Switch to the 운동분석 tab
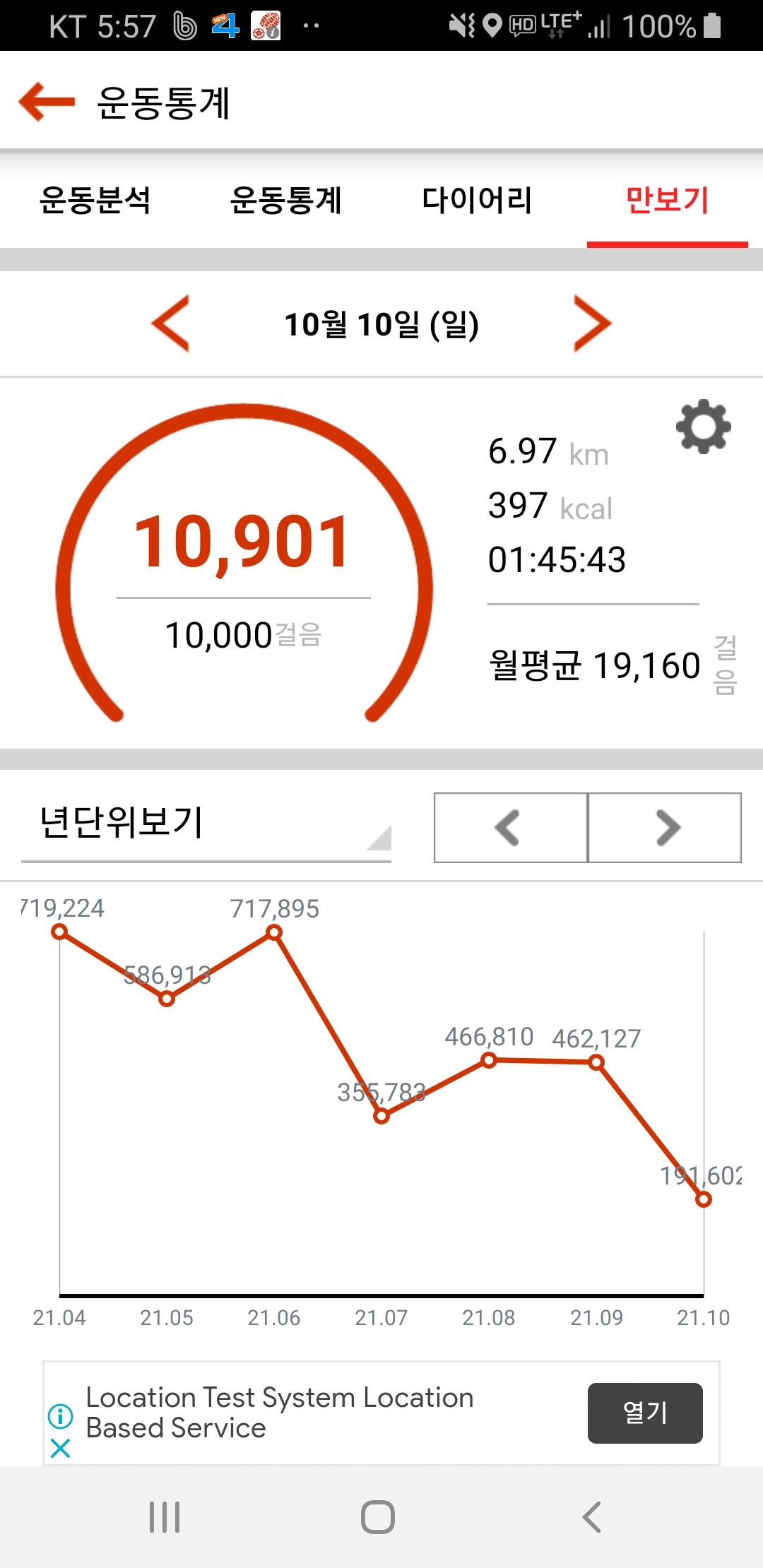Image resolution: width=763 pixels, height=1568 pixels. (x=95, y=201)
